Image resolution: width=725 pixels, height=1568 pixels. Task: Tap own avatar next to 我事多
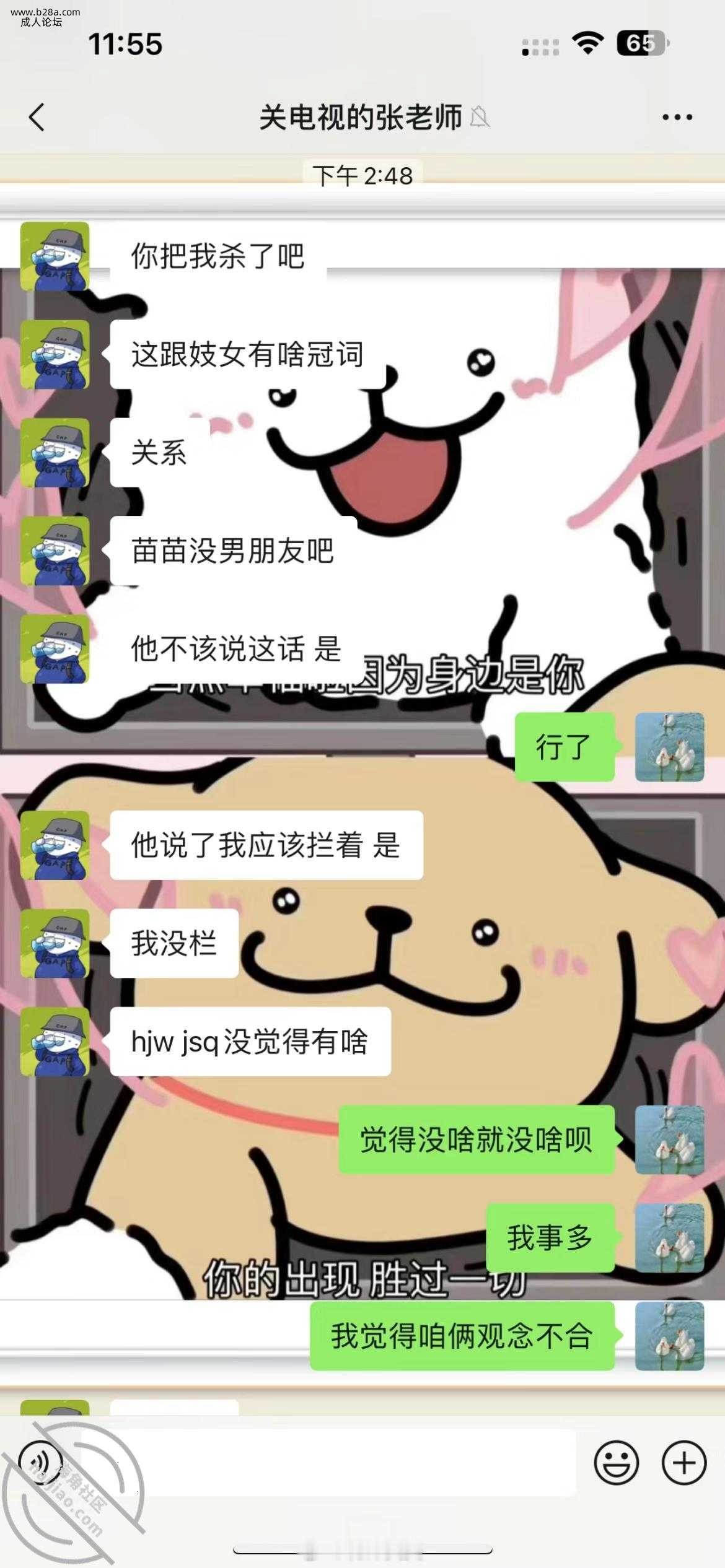coord(669,1238)
